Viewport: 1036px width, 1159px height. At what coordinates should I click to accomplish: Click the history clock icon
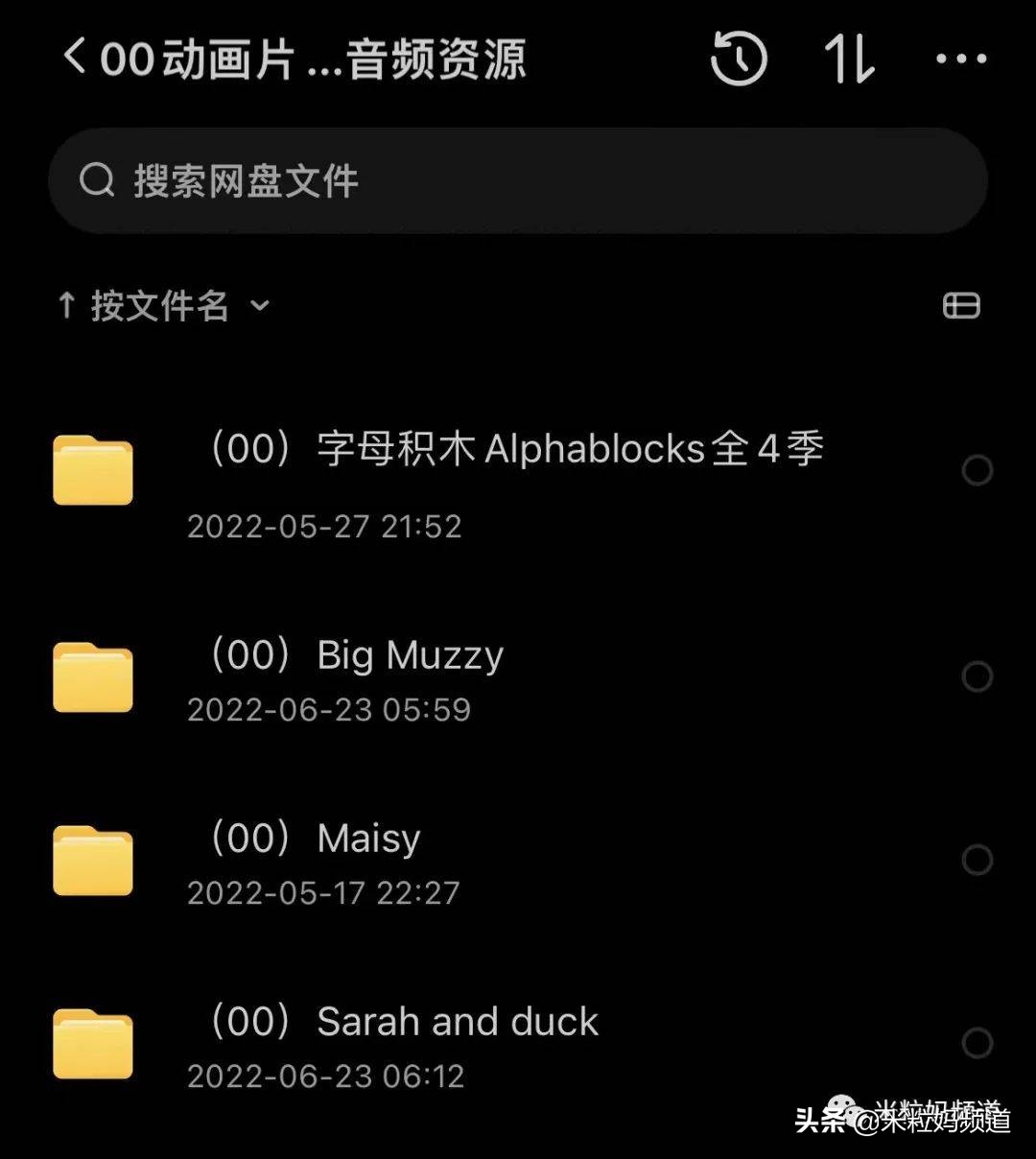coord(738,59)
